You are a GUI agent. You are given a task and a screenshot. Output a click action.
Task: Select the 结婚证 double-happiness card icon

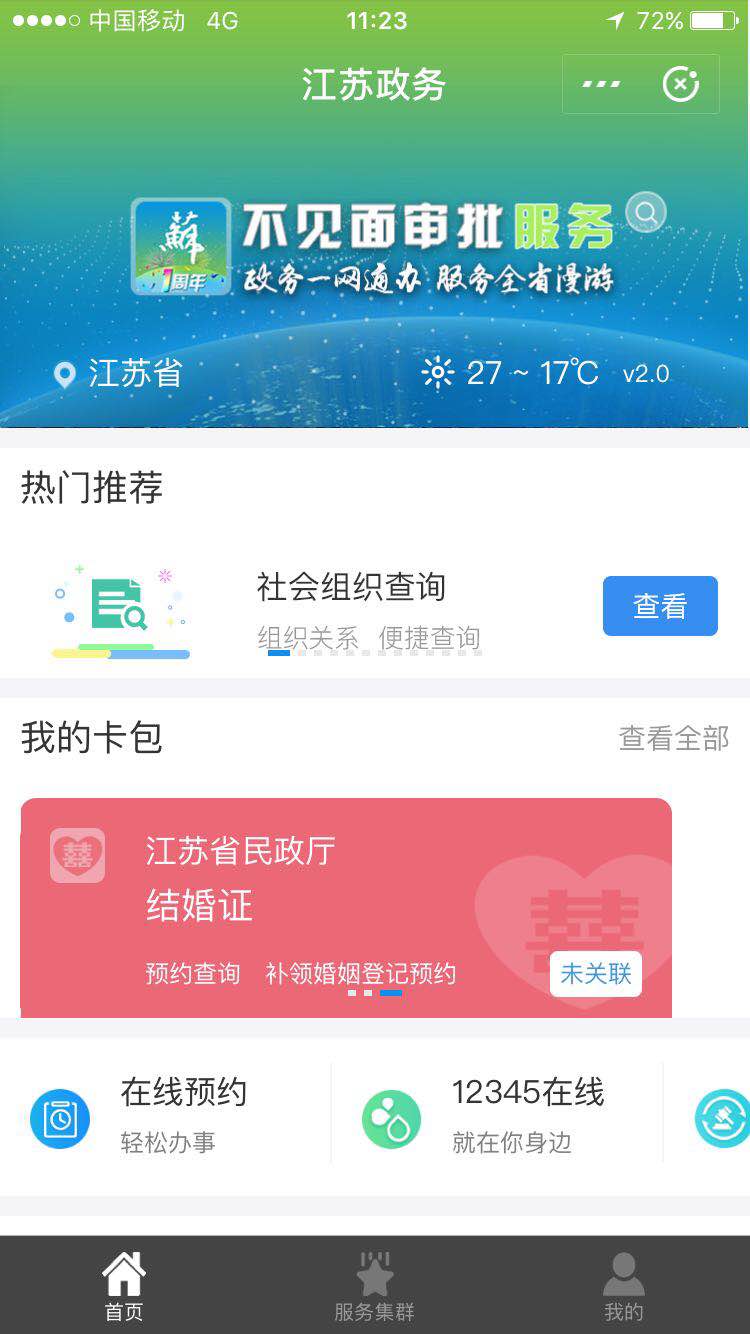[x=76, y=855]
